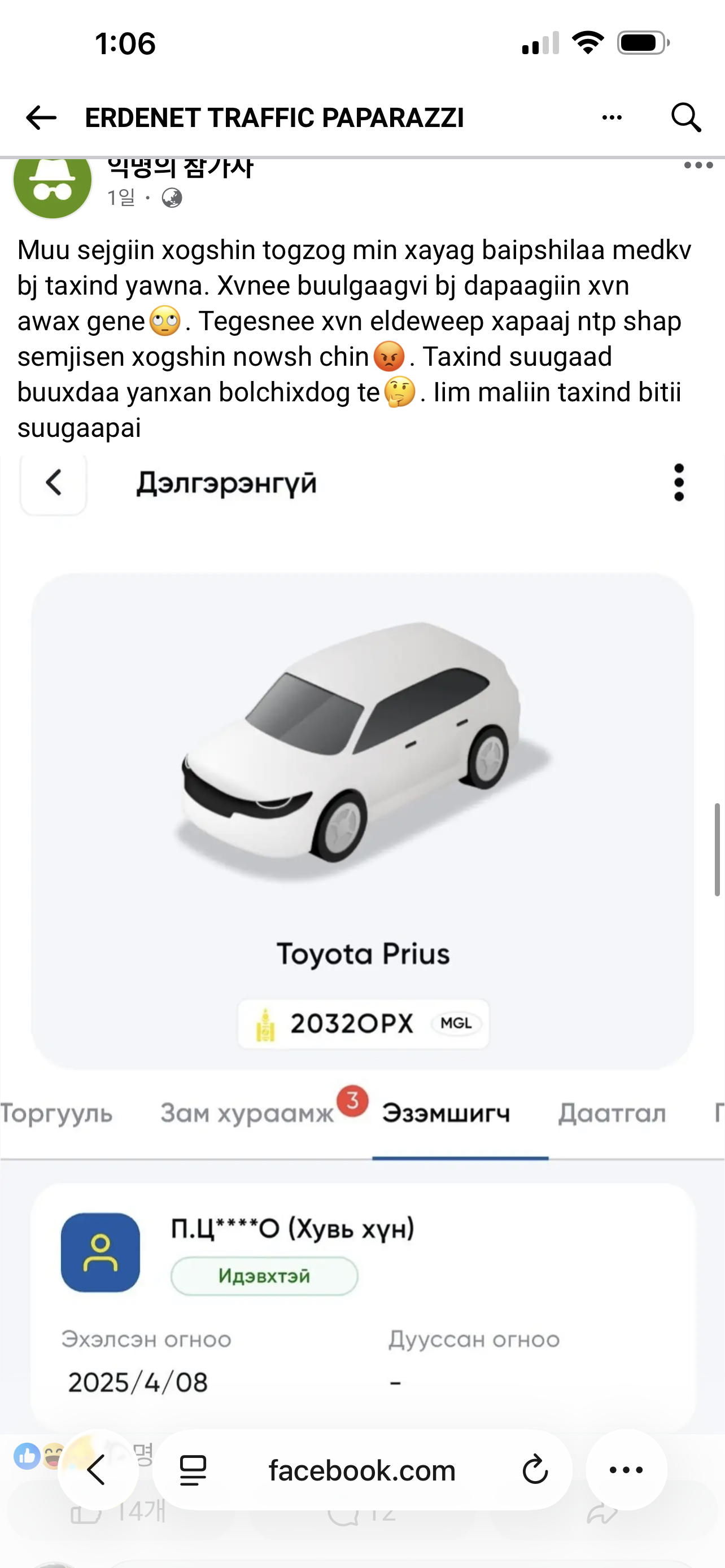Go back from the group page
The image size is (725, 1568).
41,117
